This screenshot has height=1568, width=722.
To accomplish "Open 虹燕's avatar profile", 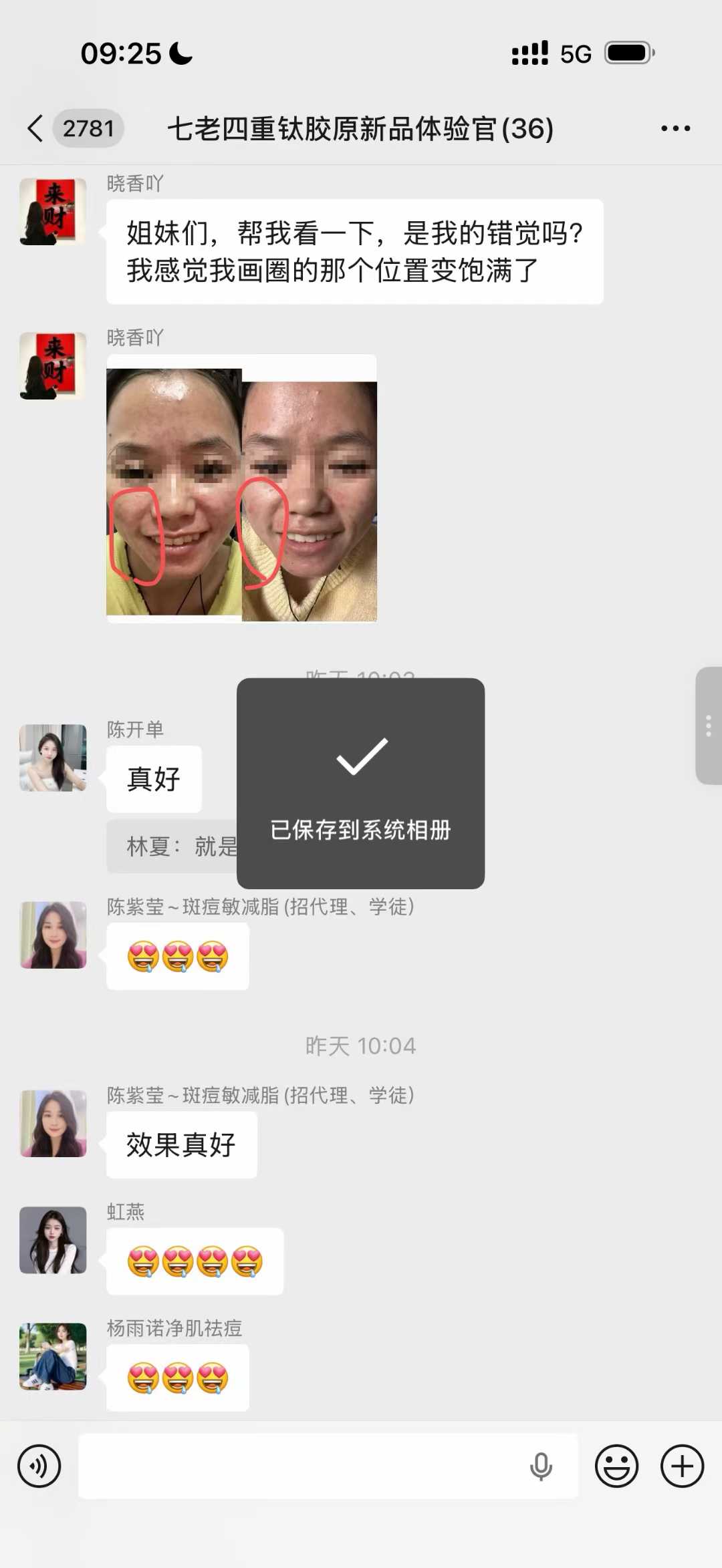I will [53, 1240].
